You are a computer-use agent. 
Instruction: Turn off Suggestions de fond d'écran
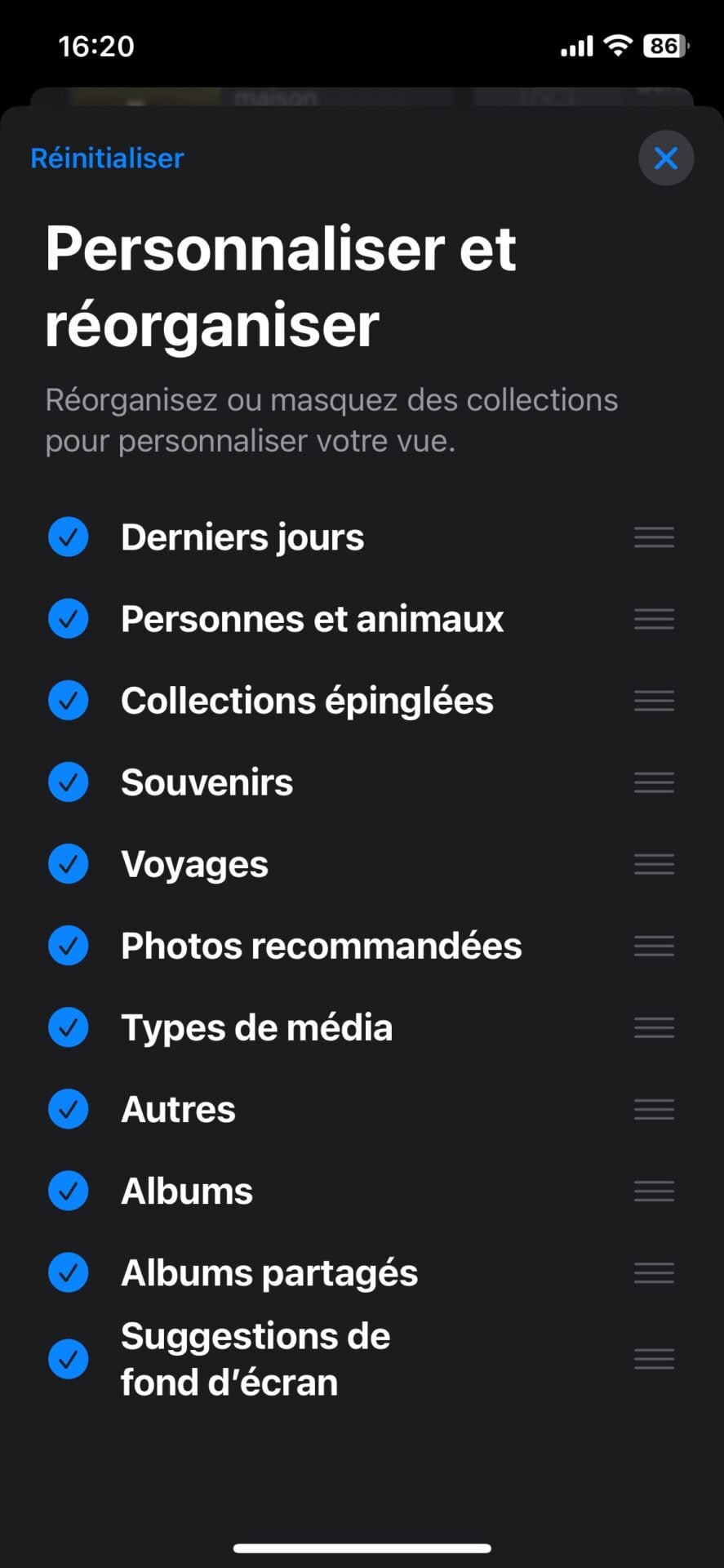coord(69,1359)
